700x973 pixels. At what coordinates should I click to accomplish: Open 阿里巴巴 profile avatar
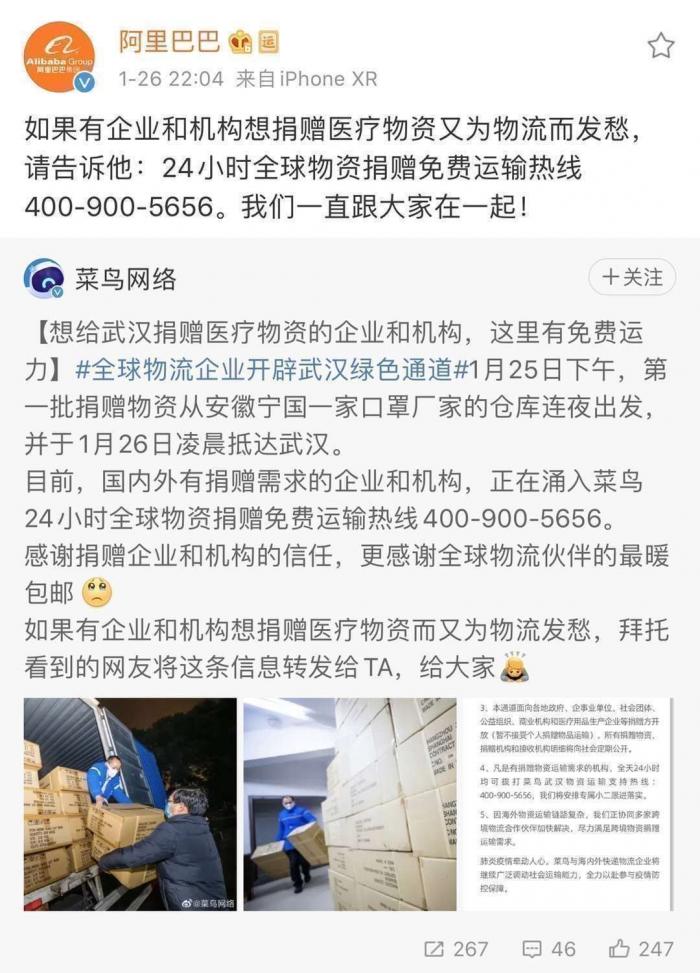(x=59, y=57)
